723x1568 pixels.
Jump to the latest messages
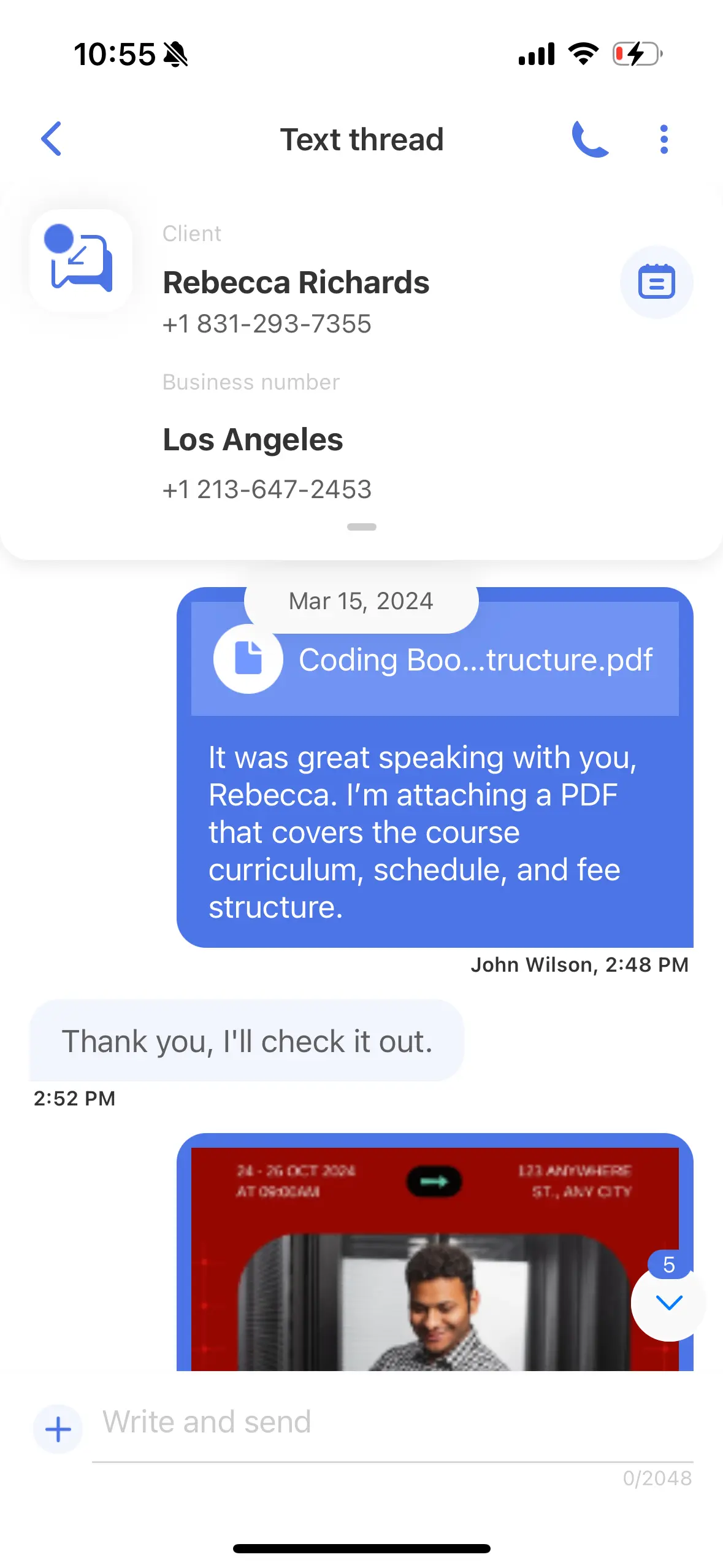pyautogui.click(x=668, y=1302)
